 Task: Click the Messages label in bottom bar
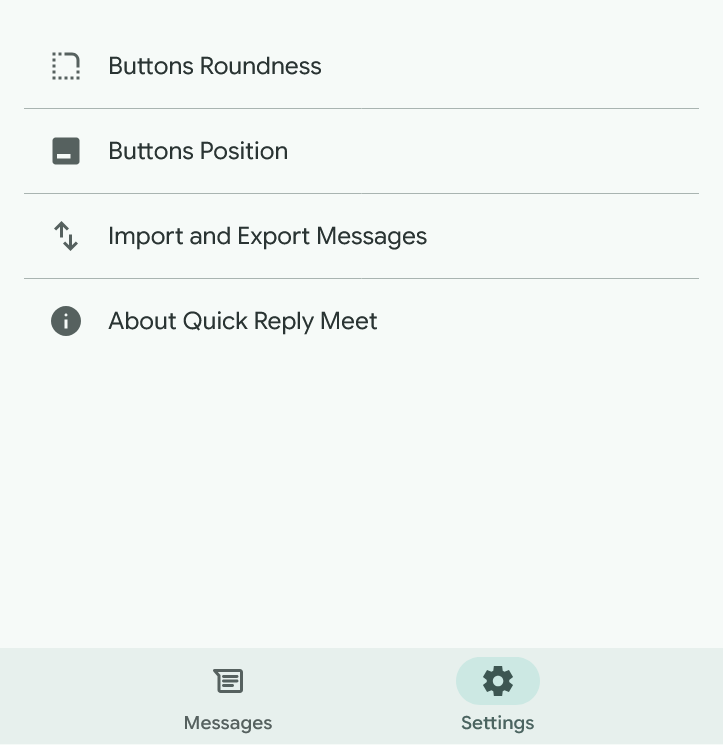227,722
